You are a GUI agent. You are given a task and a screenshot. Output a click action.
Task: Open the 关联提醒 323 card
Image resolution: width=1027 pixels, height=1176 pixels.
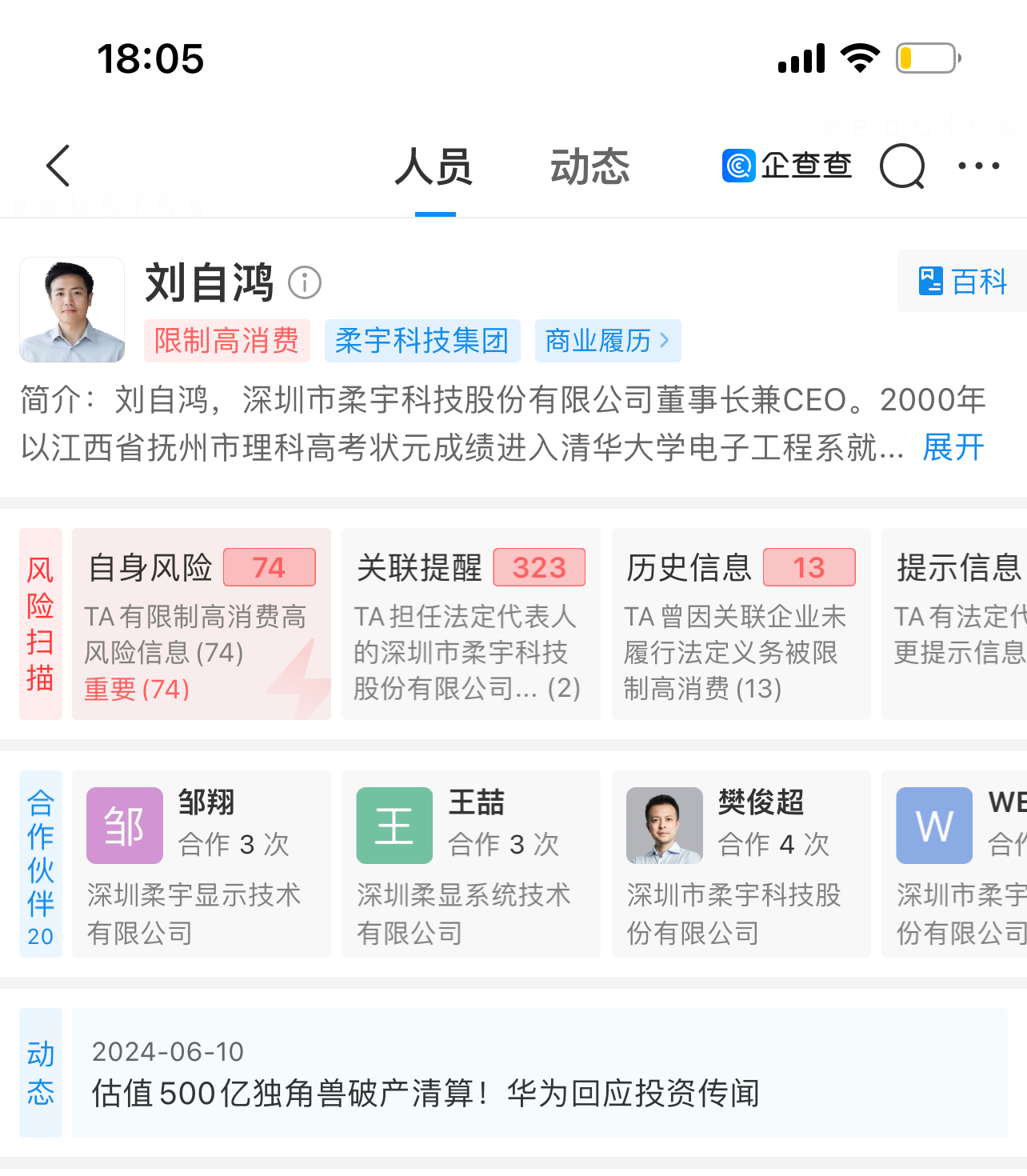[470, 624]
